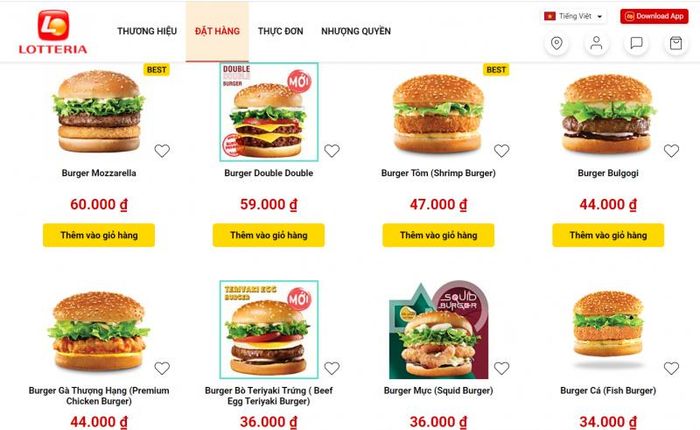Screen dimensions: 700x430
Task: Favorite Burger Mực (Squid Burger) heart icon
Action: (x=502, y=368)
